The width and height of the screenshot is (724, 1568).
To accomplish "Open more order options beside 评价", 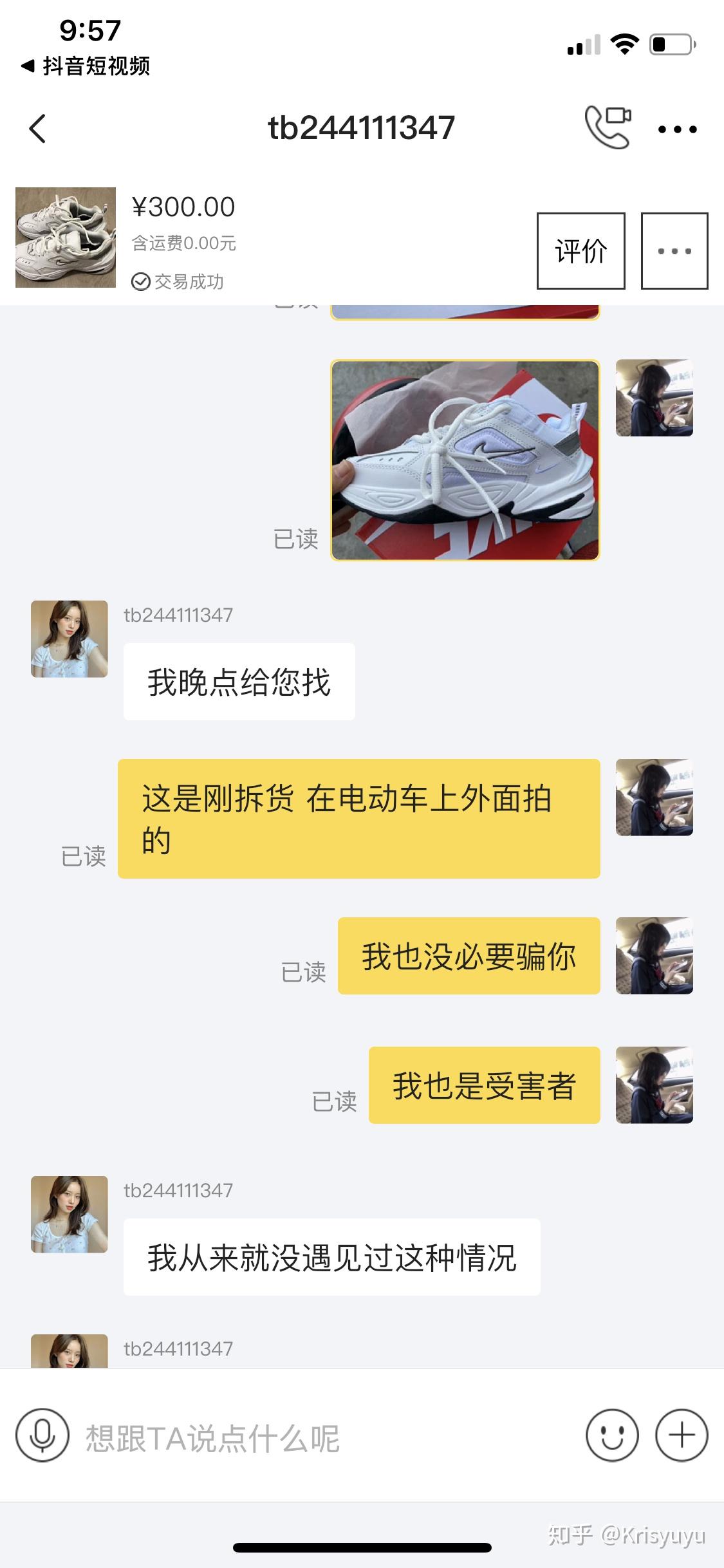I will (674, 251).
